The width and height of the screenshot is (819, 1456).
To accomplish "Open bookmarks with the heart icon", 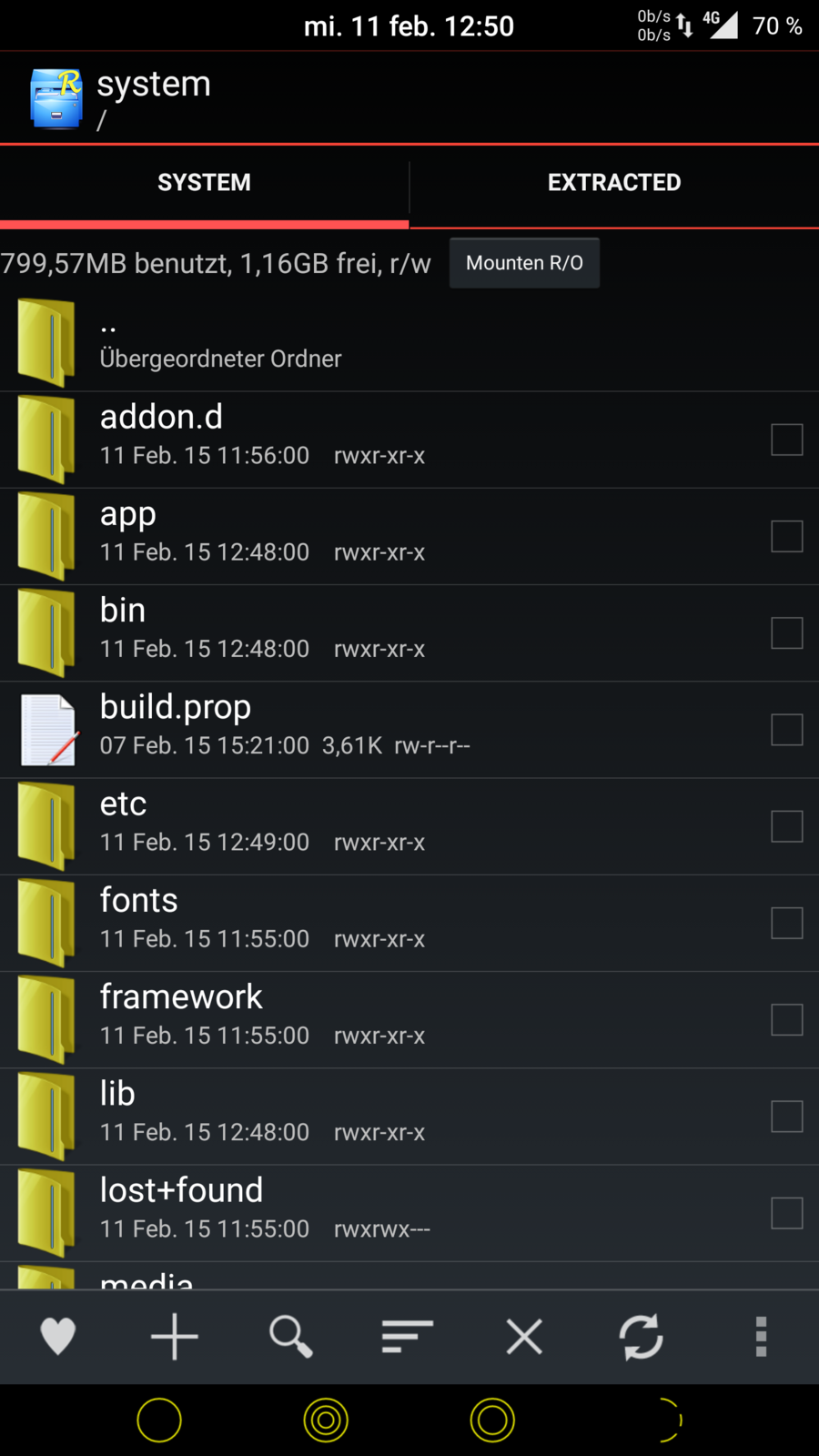I will point(58,1337).
